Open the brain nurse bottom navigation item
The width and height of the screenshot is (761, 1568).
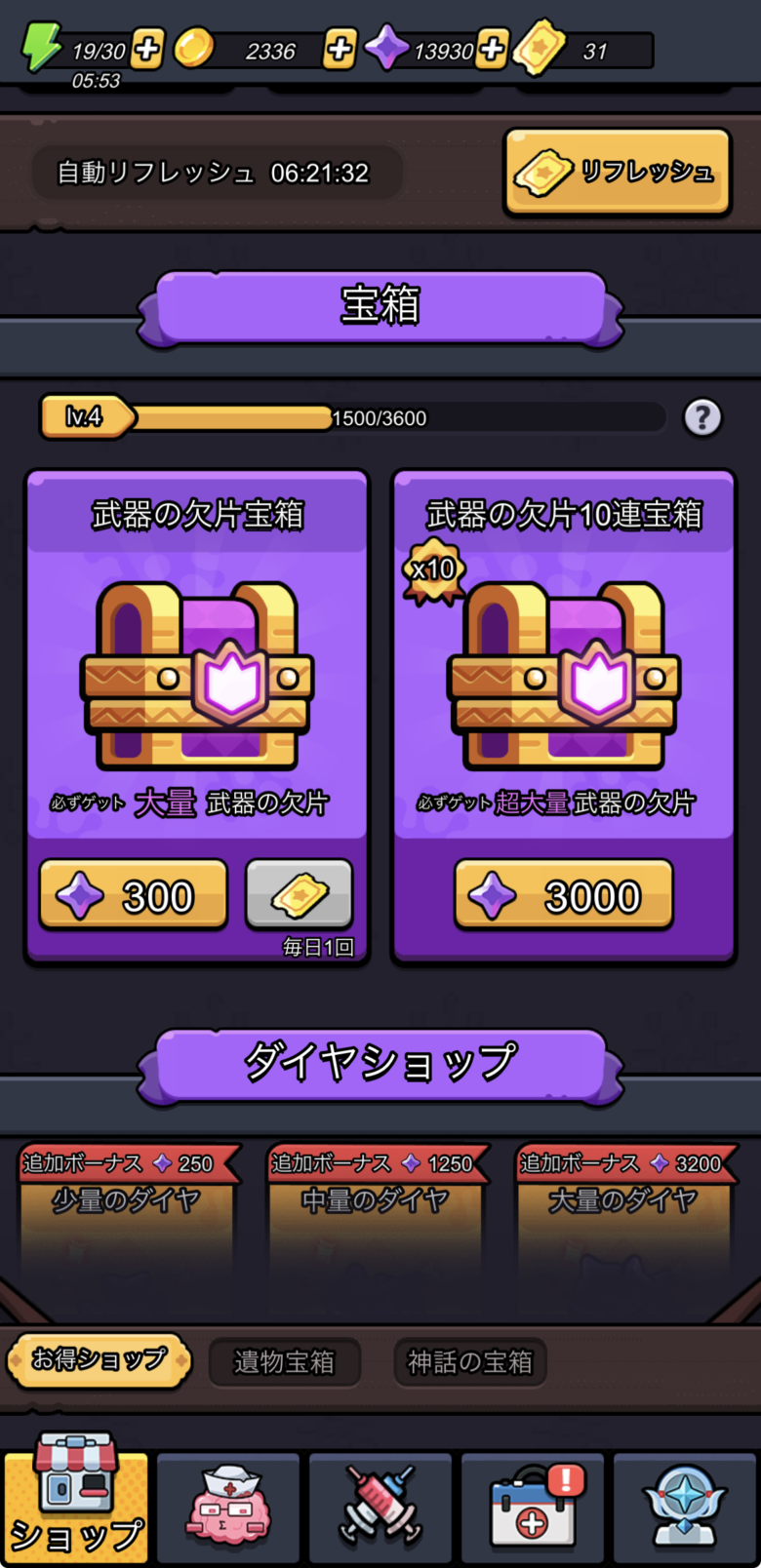click(228, 1502)
